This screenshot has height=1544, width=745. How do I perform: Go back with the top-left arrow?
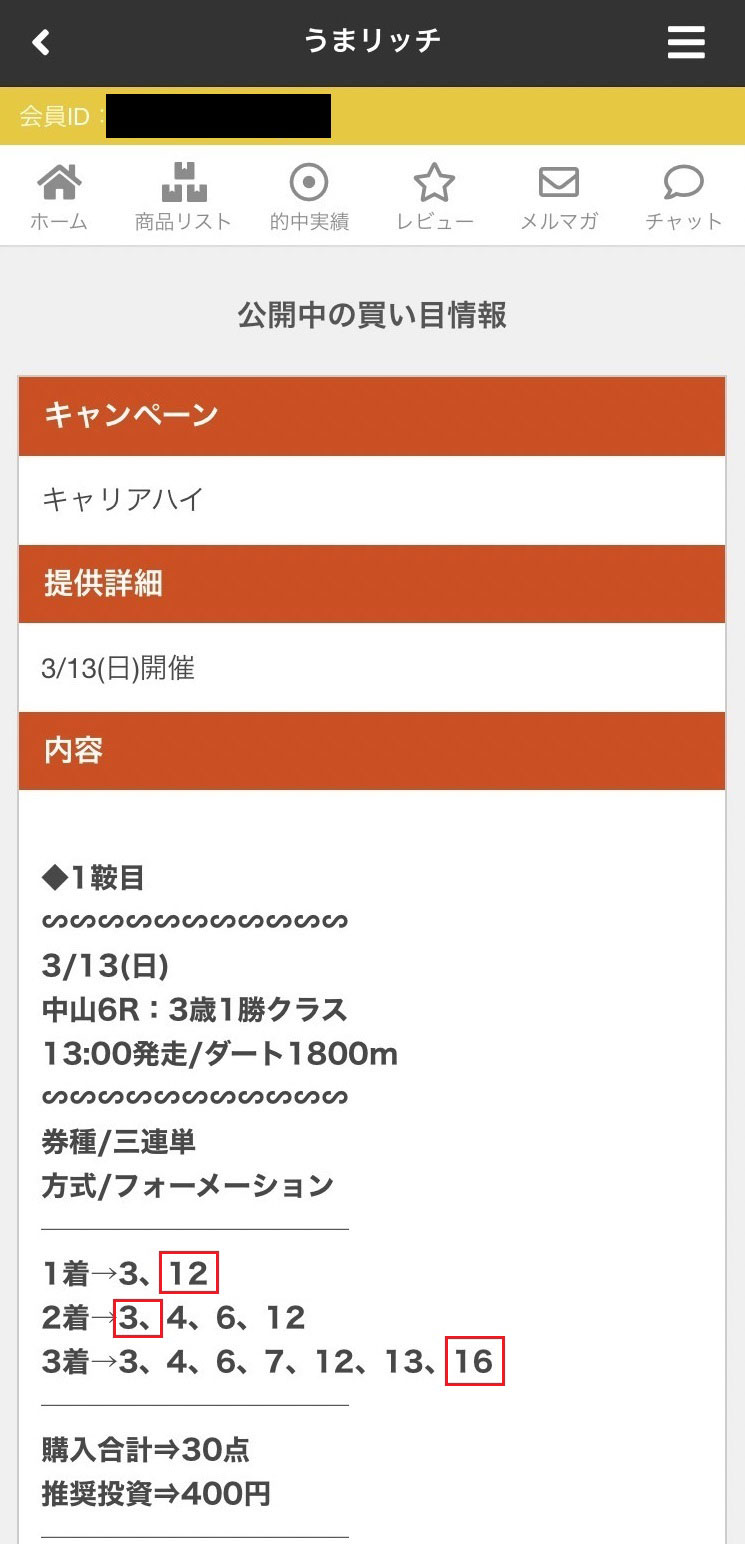coord(41,42)
